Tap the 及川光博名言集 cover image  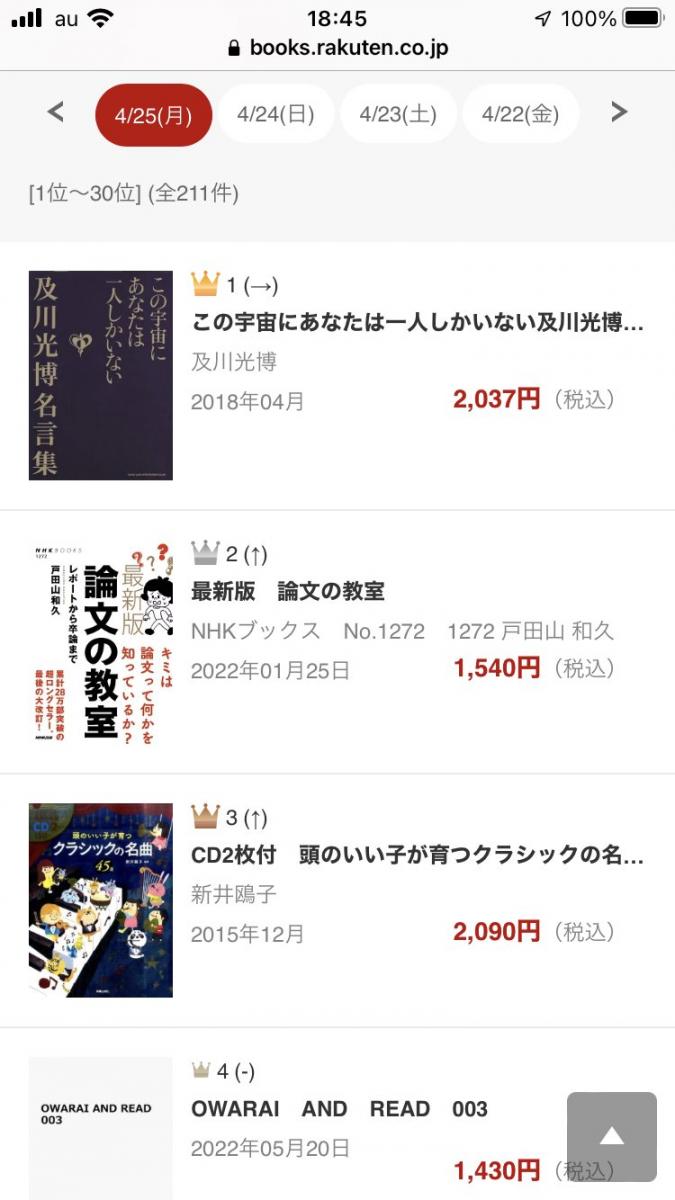click(x=100, y=375)
